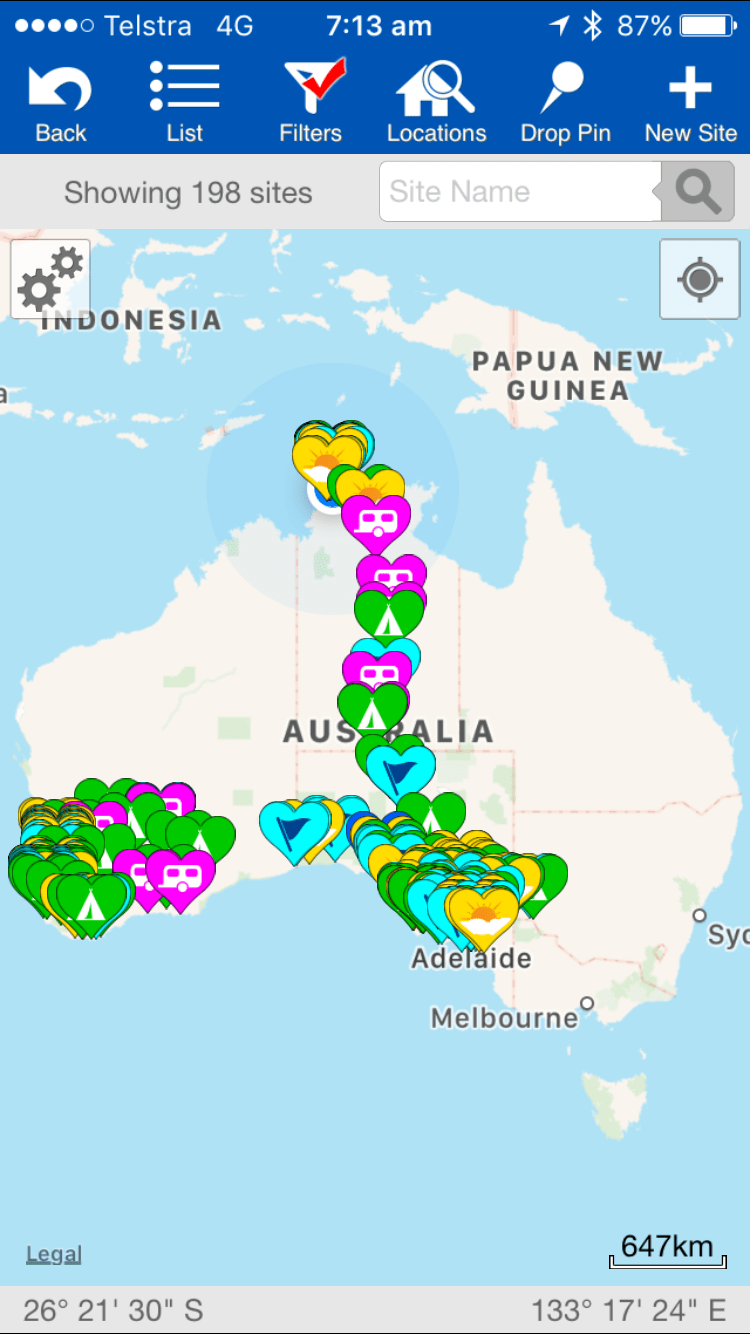Tap the Site Name search field
This screenshot has height=1334, width=750.
[518, 192]
